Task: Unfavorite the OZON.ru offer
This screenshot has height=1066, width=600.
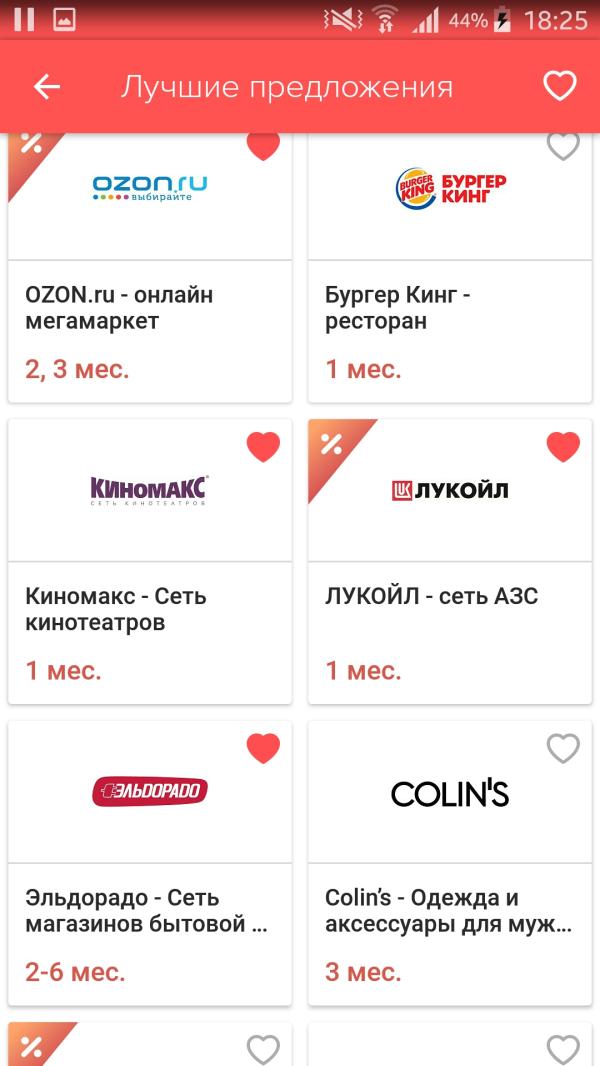Action: click(263, 146)
